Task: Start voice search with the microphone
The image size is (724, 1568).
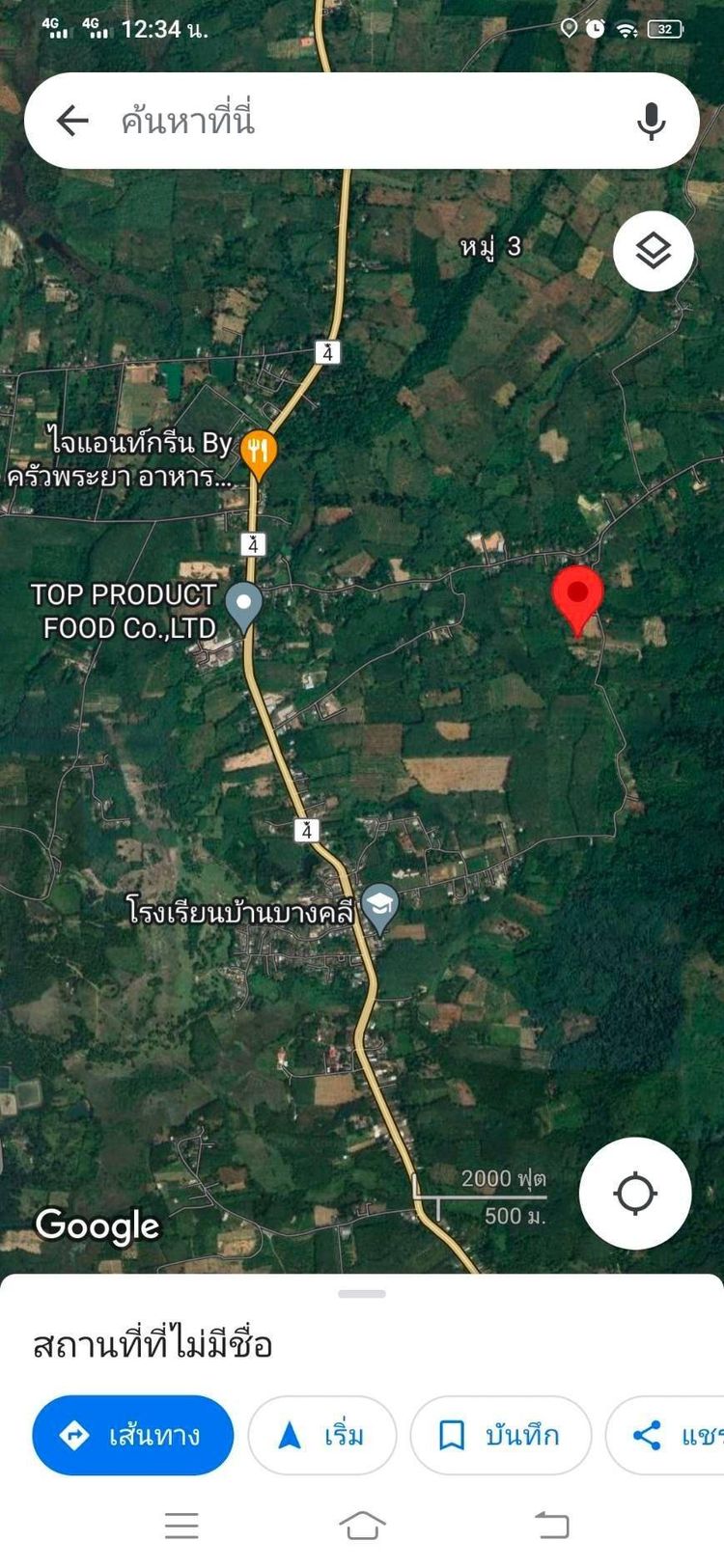Action: [x=652, y=121]
